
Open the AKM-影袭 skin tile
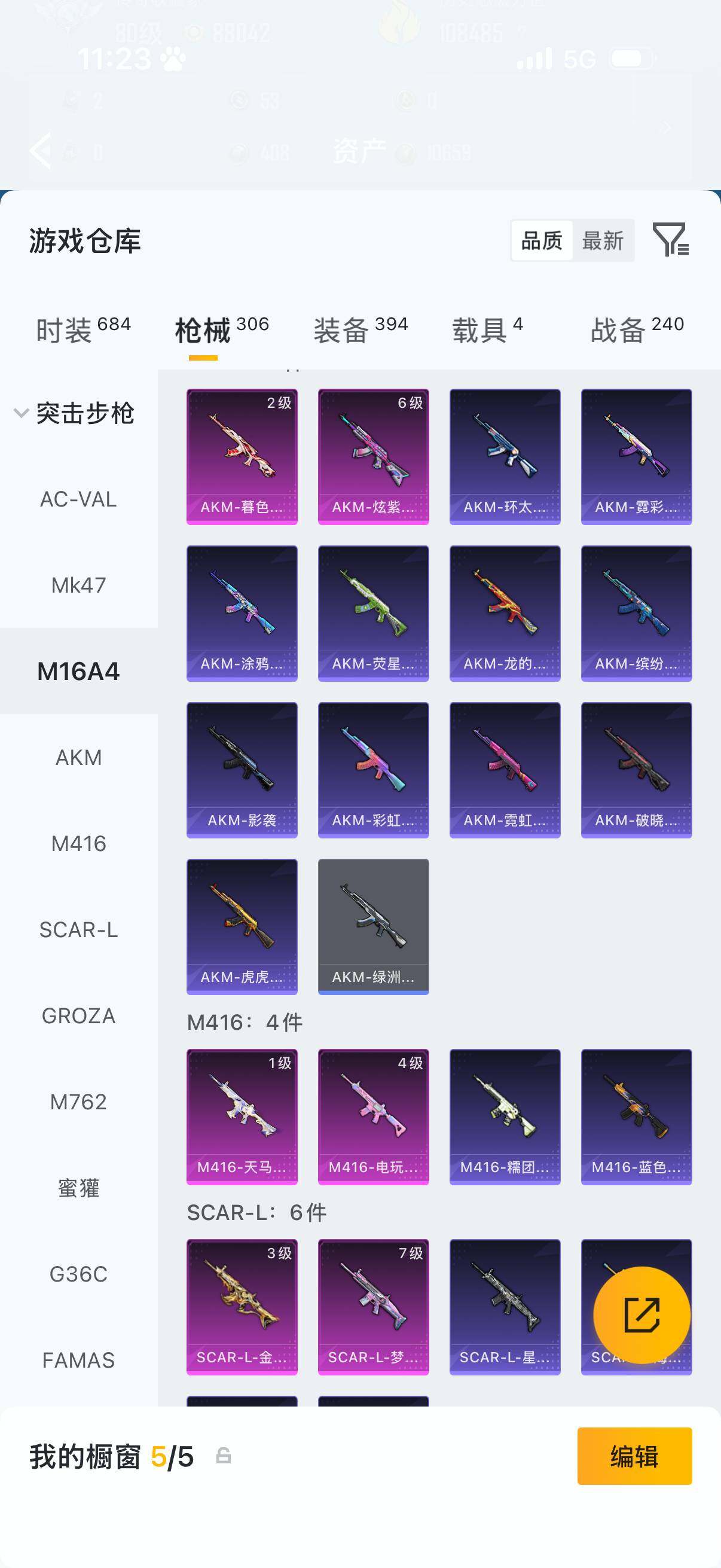(x=242, y=770)
